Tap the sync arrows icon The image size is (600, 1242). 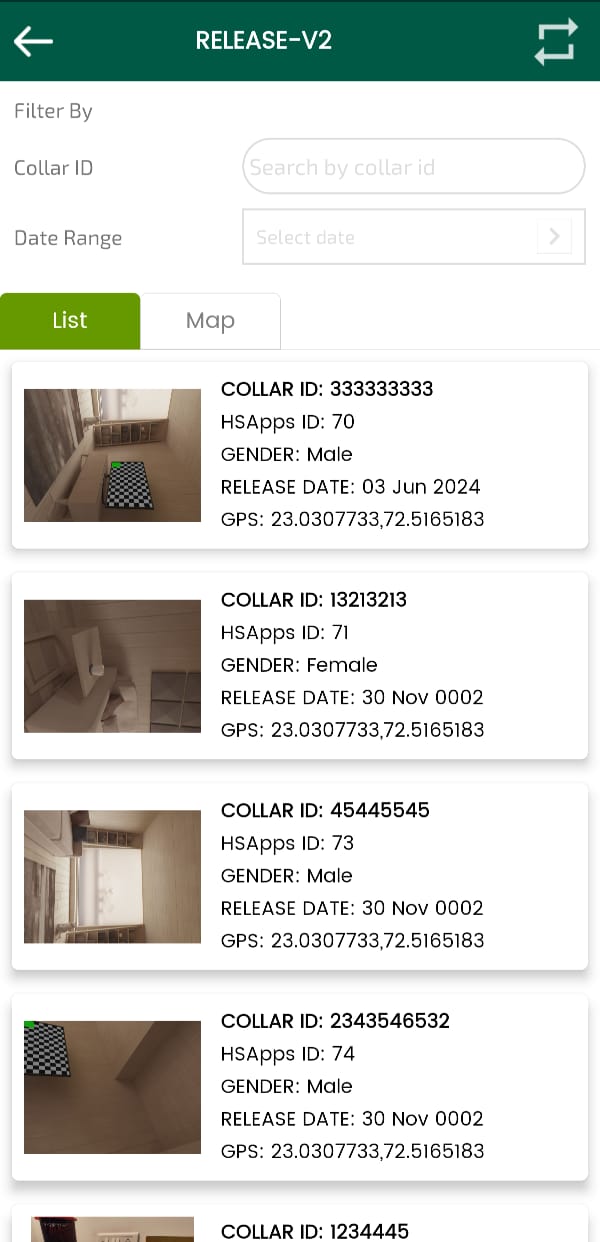click(x=556, y=41)
